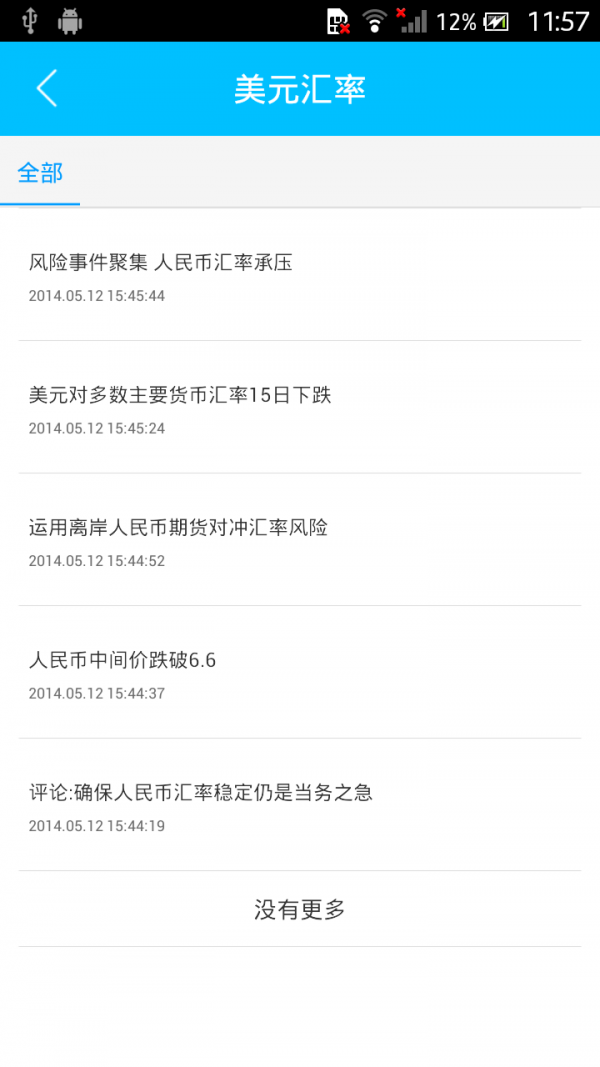Open 运用离岸人民币期货对冲汇率风险 news item

[x=178, y=528]
